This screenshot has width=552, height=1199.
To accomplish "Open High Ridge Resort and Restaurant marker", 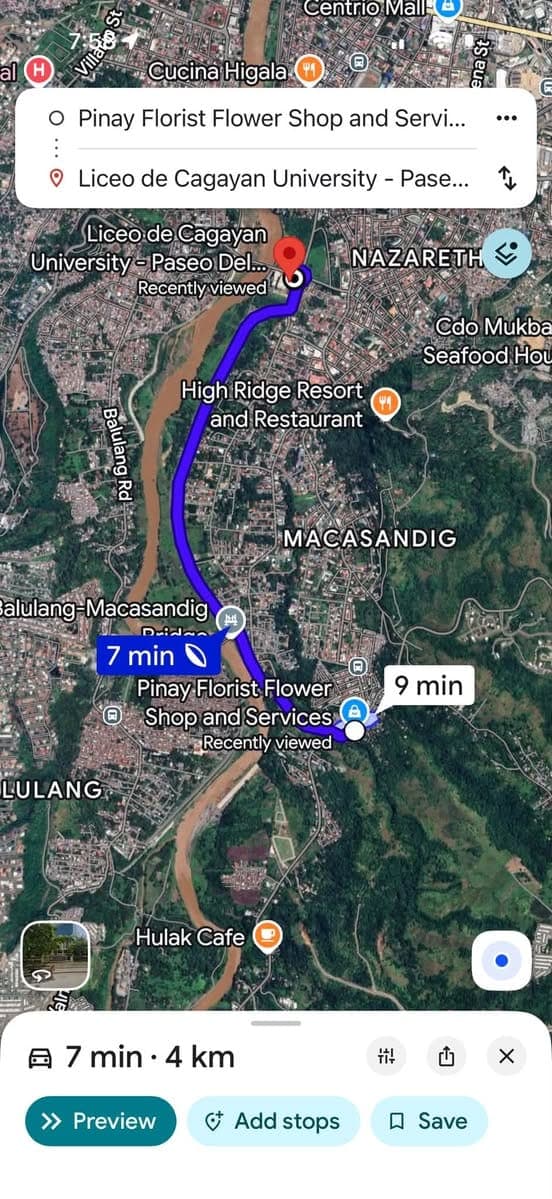I will pyautogui.click(x=386, y=403).
